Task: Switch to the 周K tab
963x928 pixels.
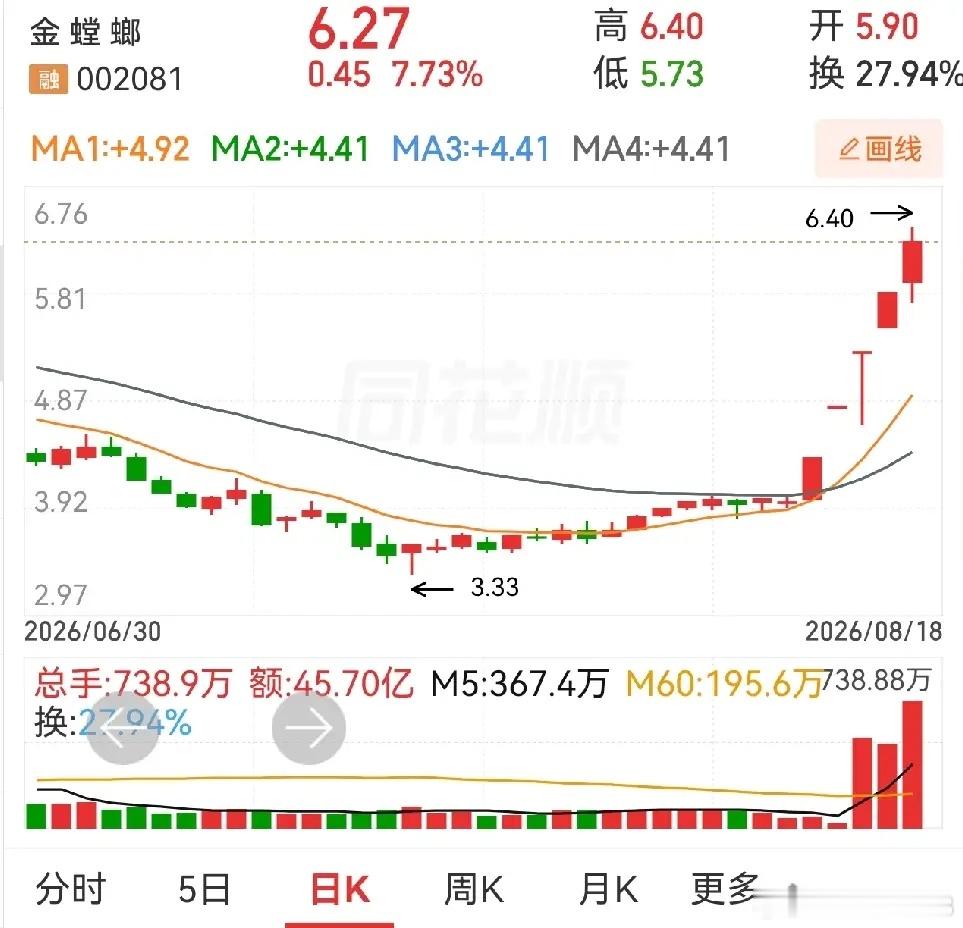Action: pos(474,889)
